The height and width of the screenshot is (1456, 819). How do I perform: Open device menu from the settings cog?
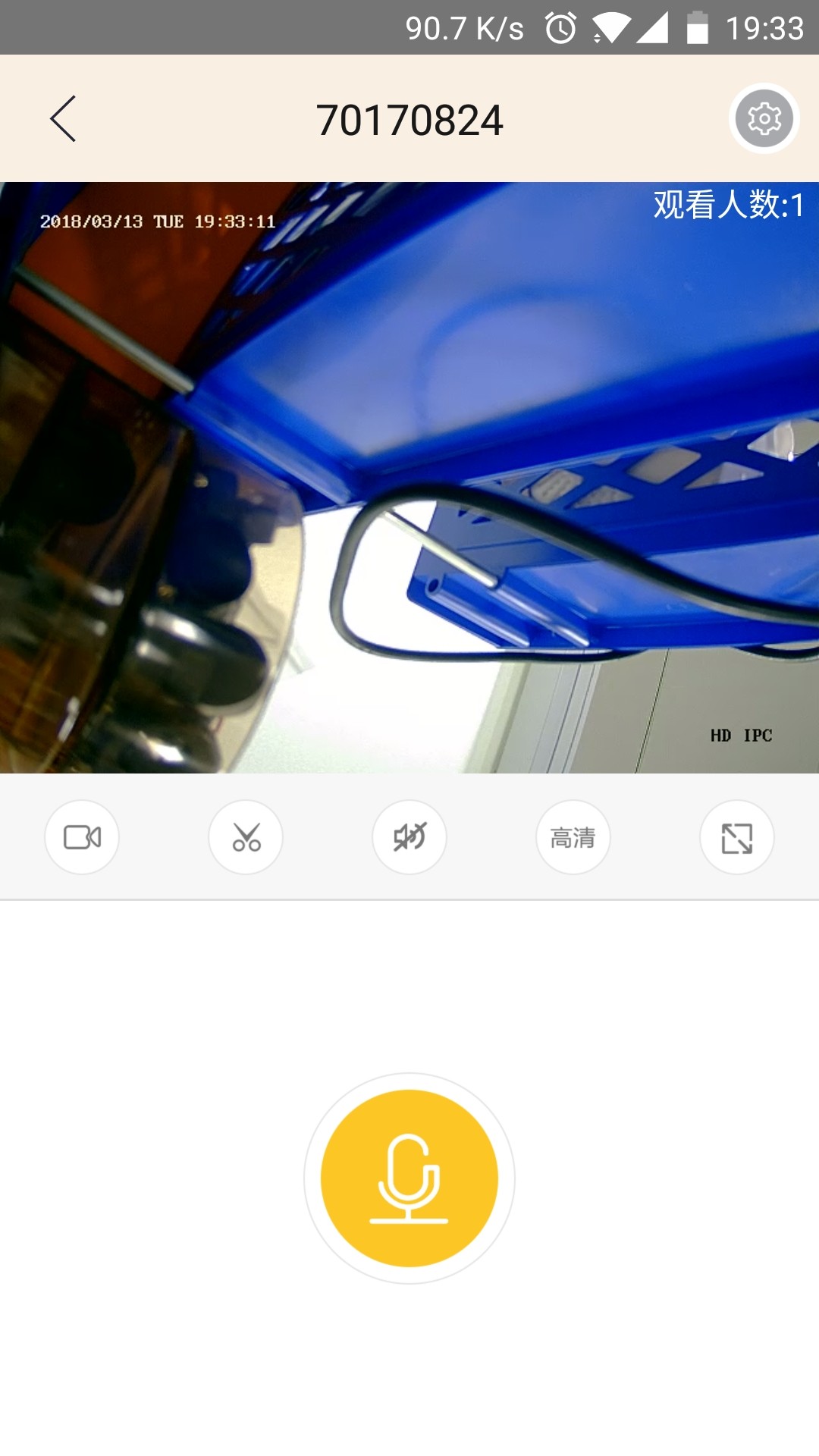[762, 119]
